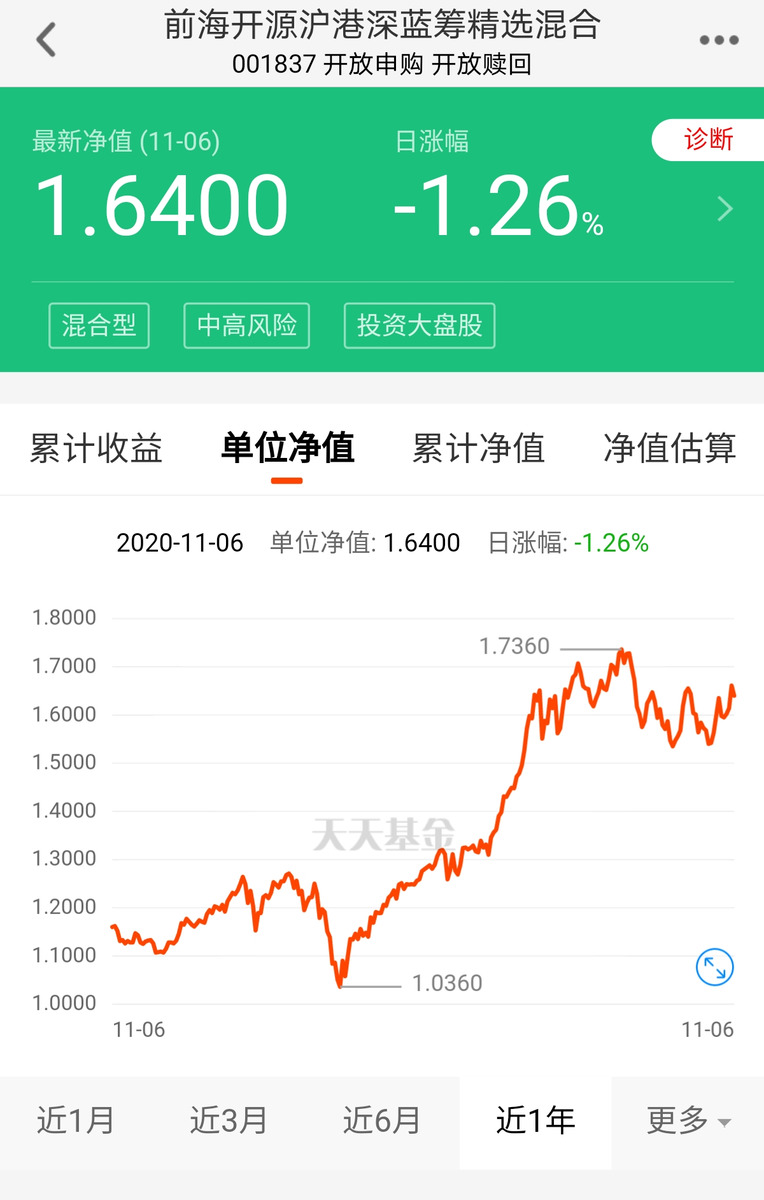Screen dimensions: 764x1200
Task: Expand fund details with the right chevron
Action: pyautogui.click(x=726, y=209)
